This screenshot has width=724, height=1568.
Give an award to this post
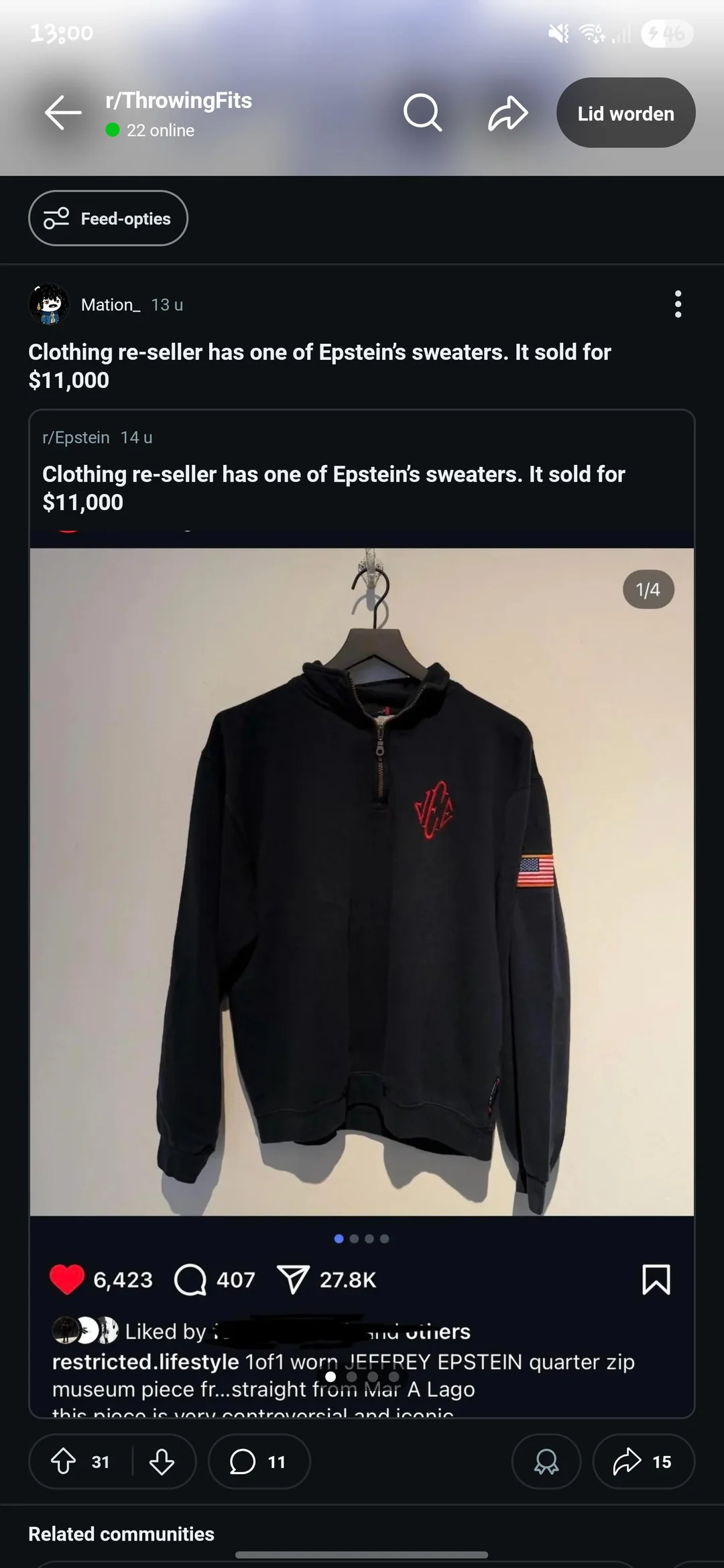coord(546,1461)
